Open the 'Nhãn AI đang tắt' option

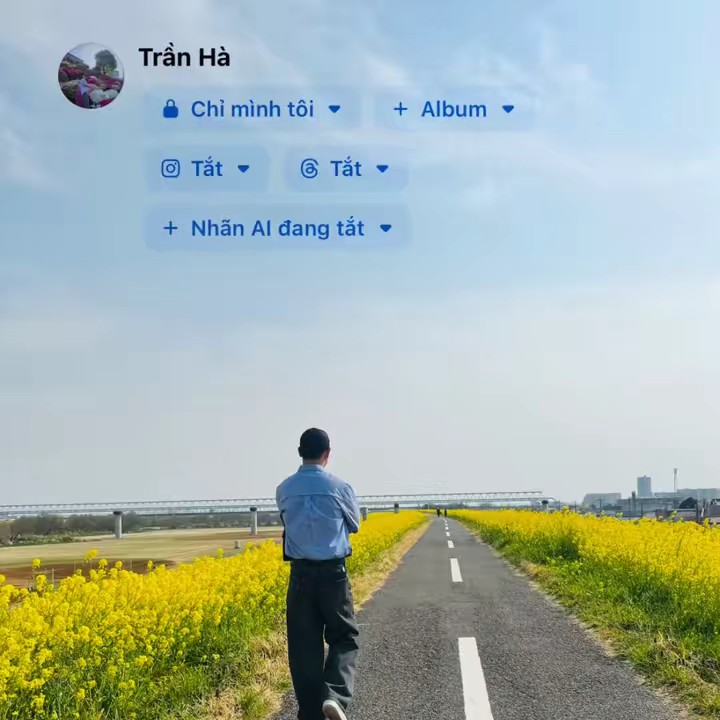(x=277, y=228)
